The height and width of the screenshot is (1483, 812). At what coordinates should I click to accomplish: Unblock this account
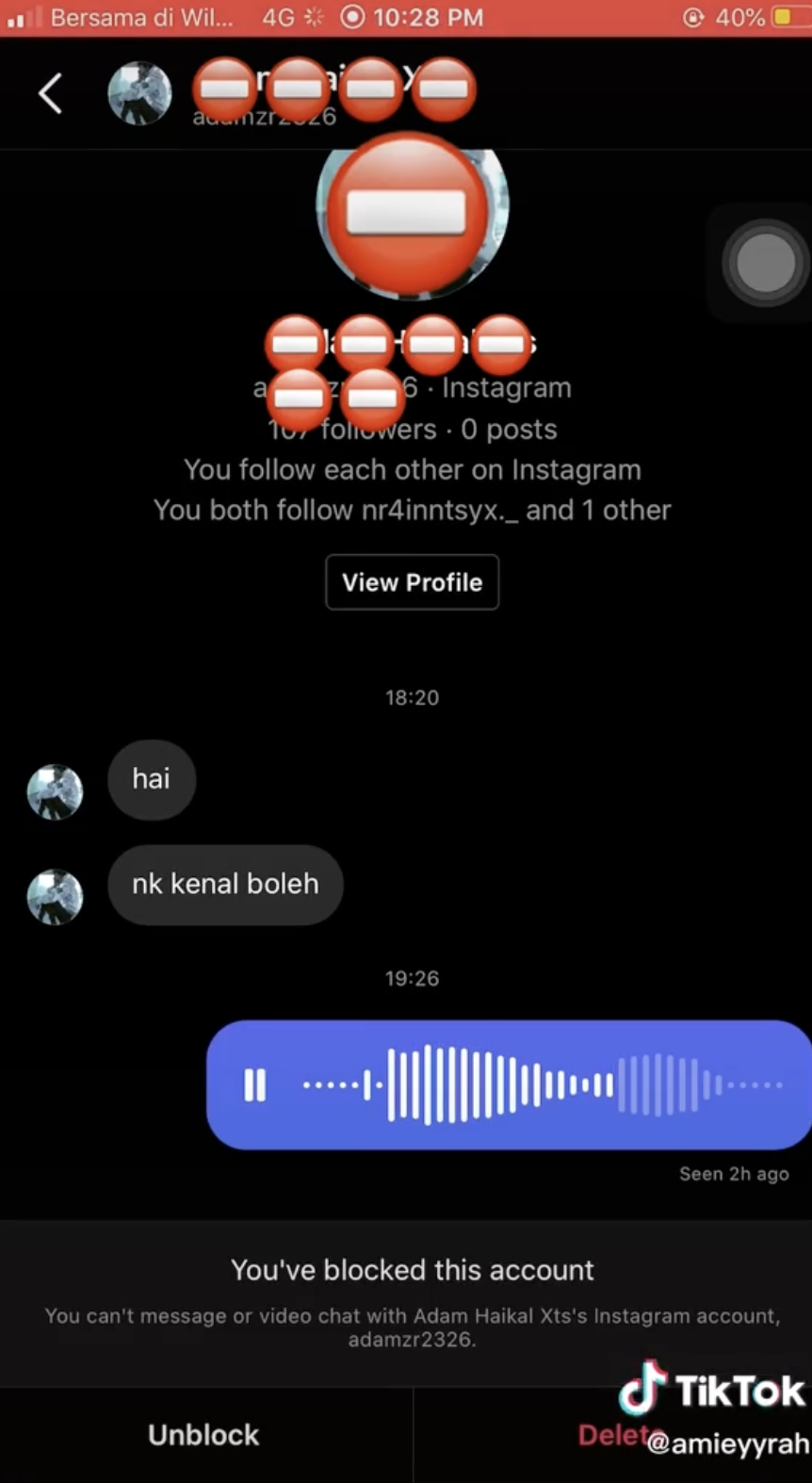[203, 1434]
